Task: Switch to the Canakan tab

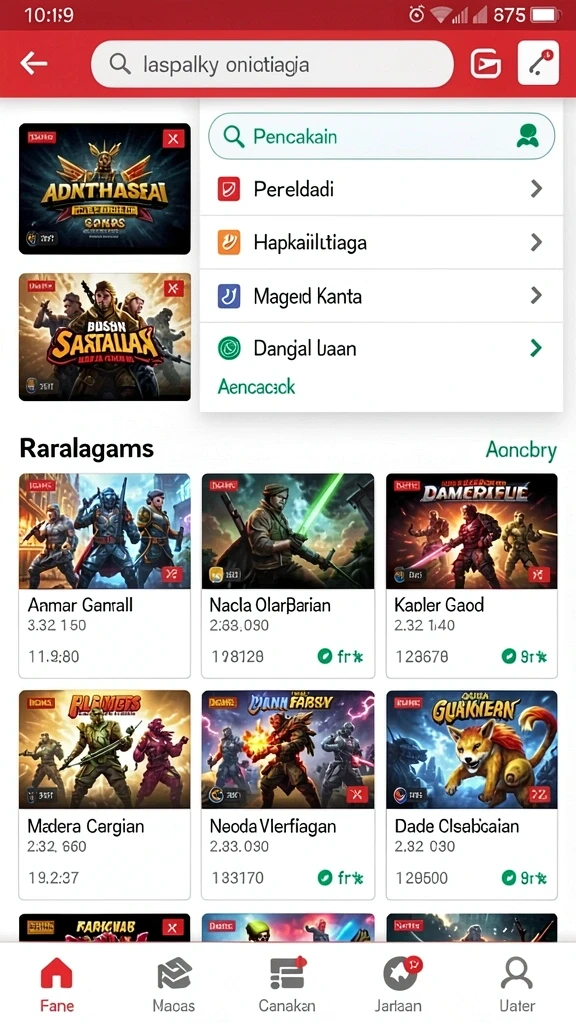Action: [287, 985]
